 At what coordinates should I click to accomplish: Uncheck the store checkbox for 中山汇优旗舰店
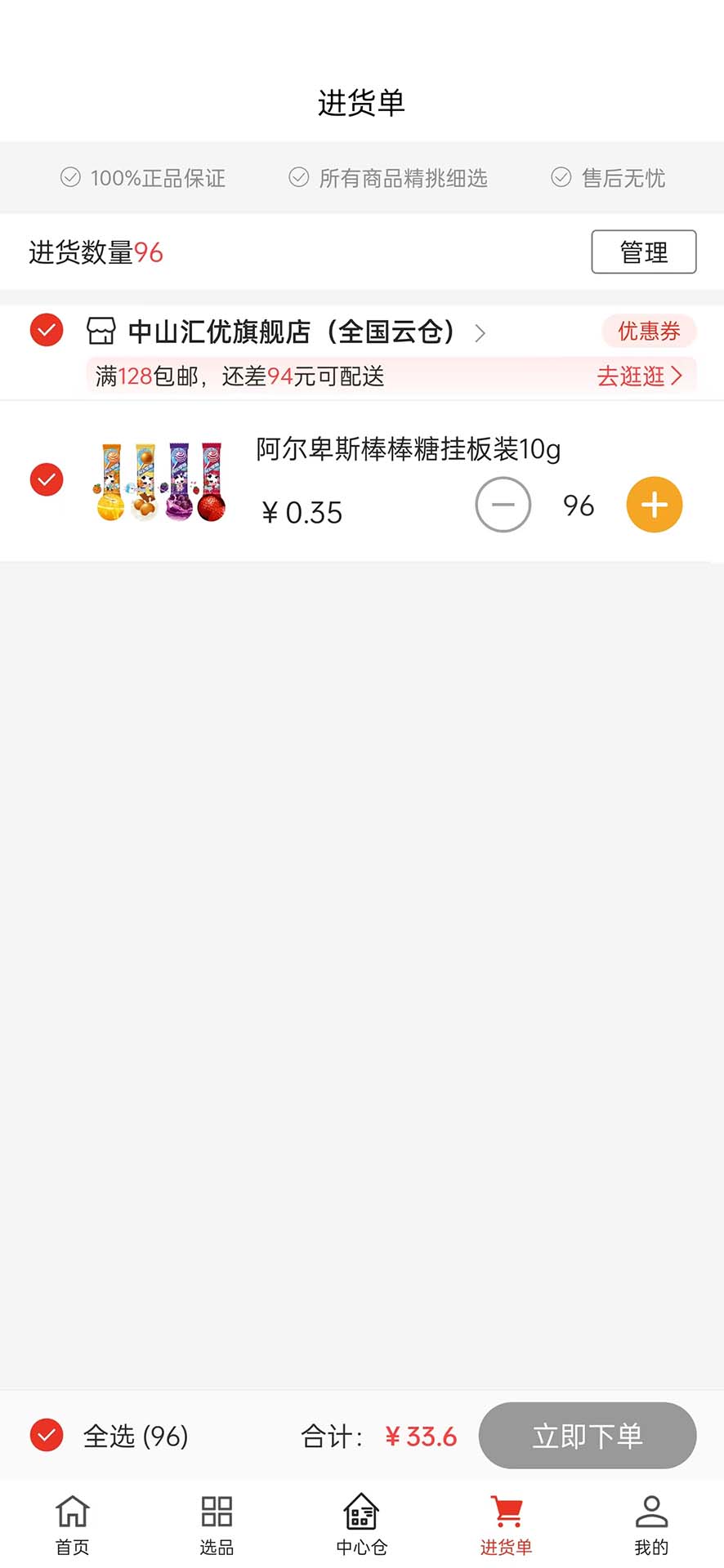(46, 330)
